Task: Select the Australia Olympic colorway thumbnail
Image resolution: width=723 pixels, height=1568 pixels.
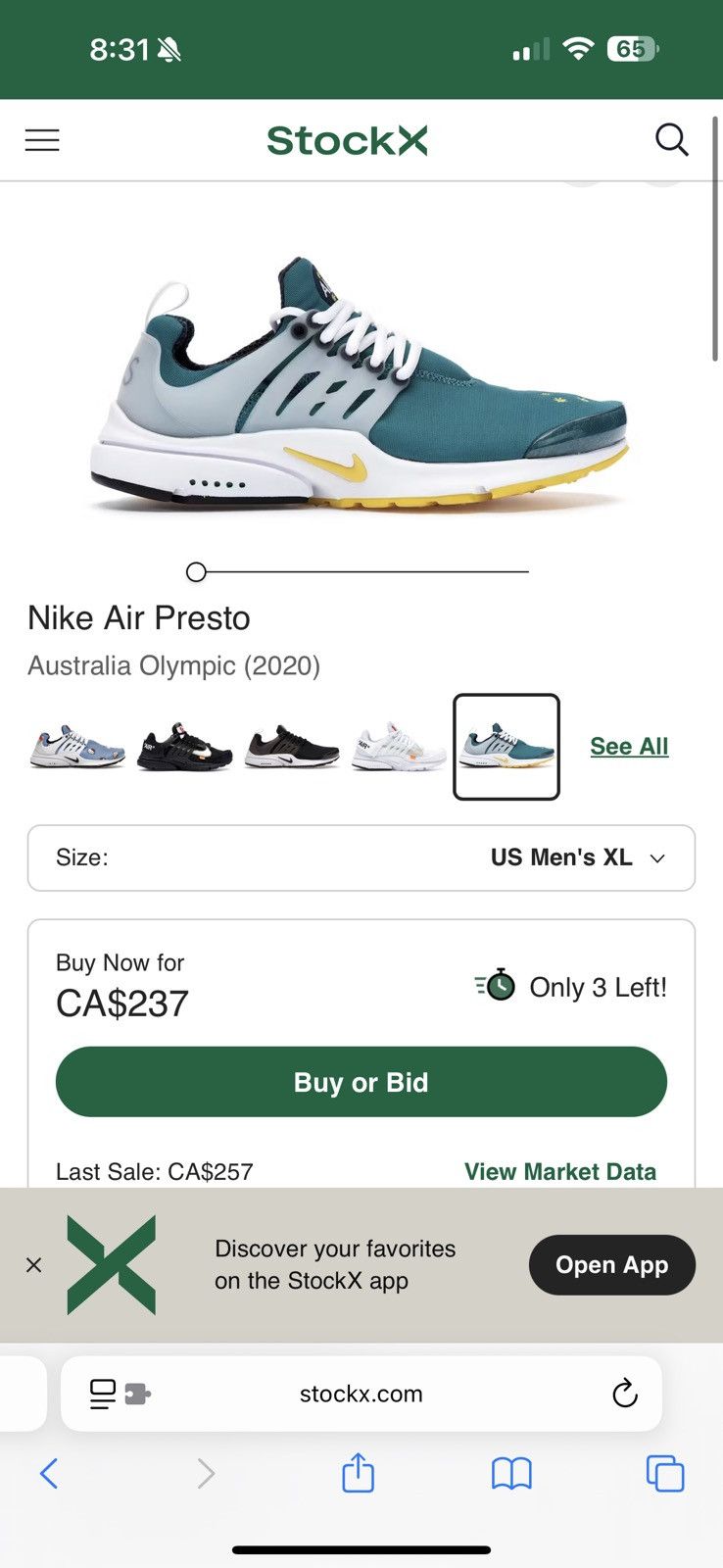Action: [506, 748]
